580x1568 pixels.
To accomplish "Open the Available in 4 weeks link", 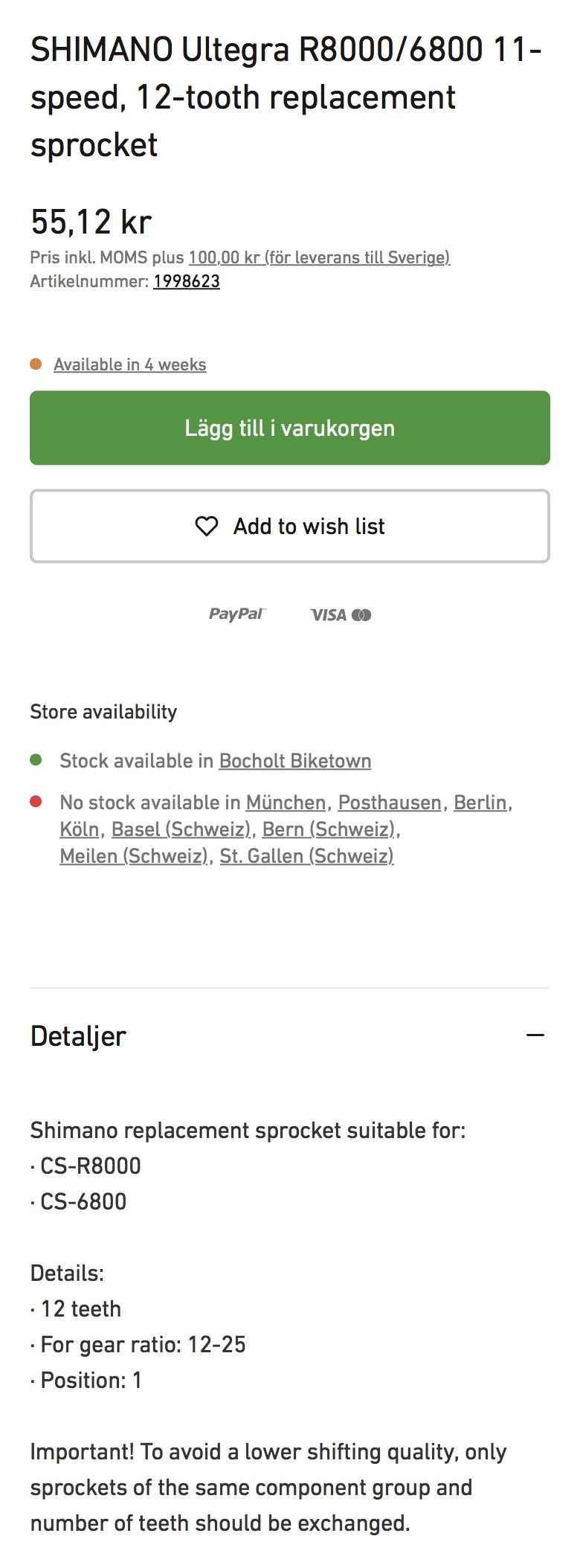I will click(129, 364).
